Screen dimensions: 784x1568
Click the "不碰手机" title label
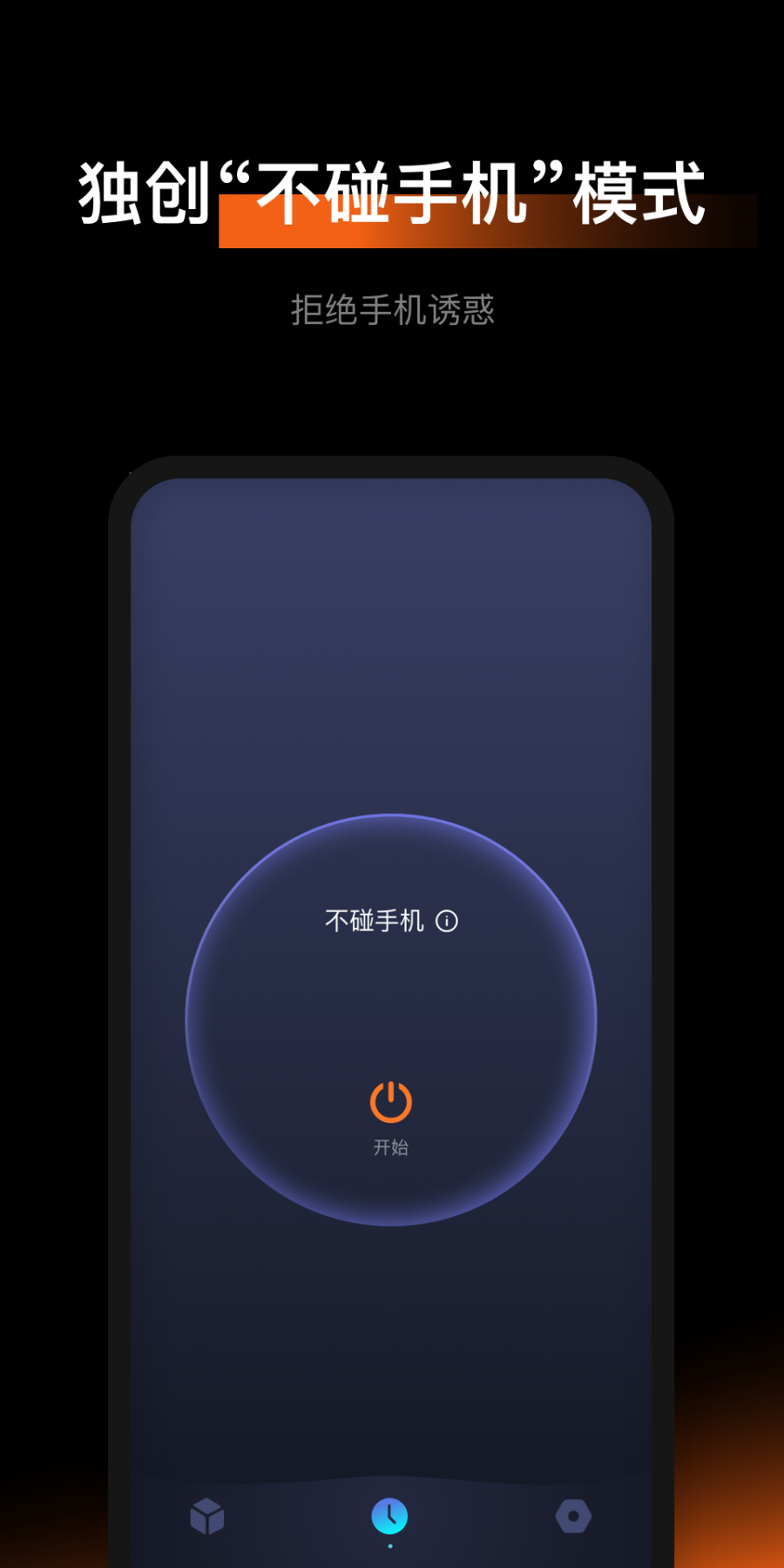(x=375, y=920)
